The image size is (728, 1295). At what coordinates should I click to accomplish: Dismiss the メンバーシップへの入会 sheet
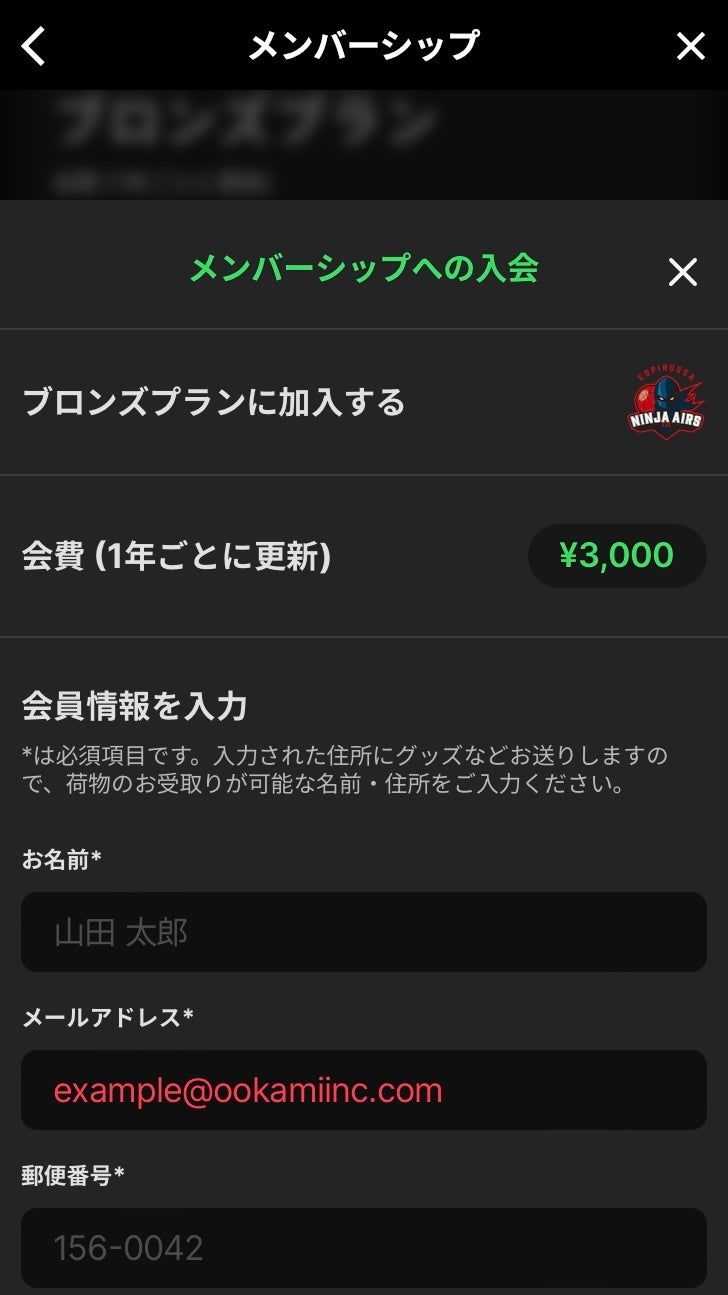coord(682,271)
